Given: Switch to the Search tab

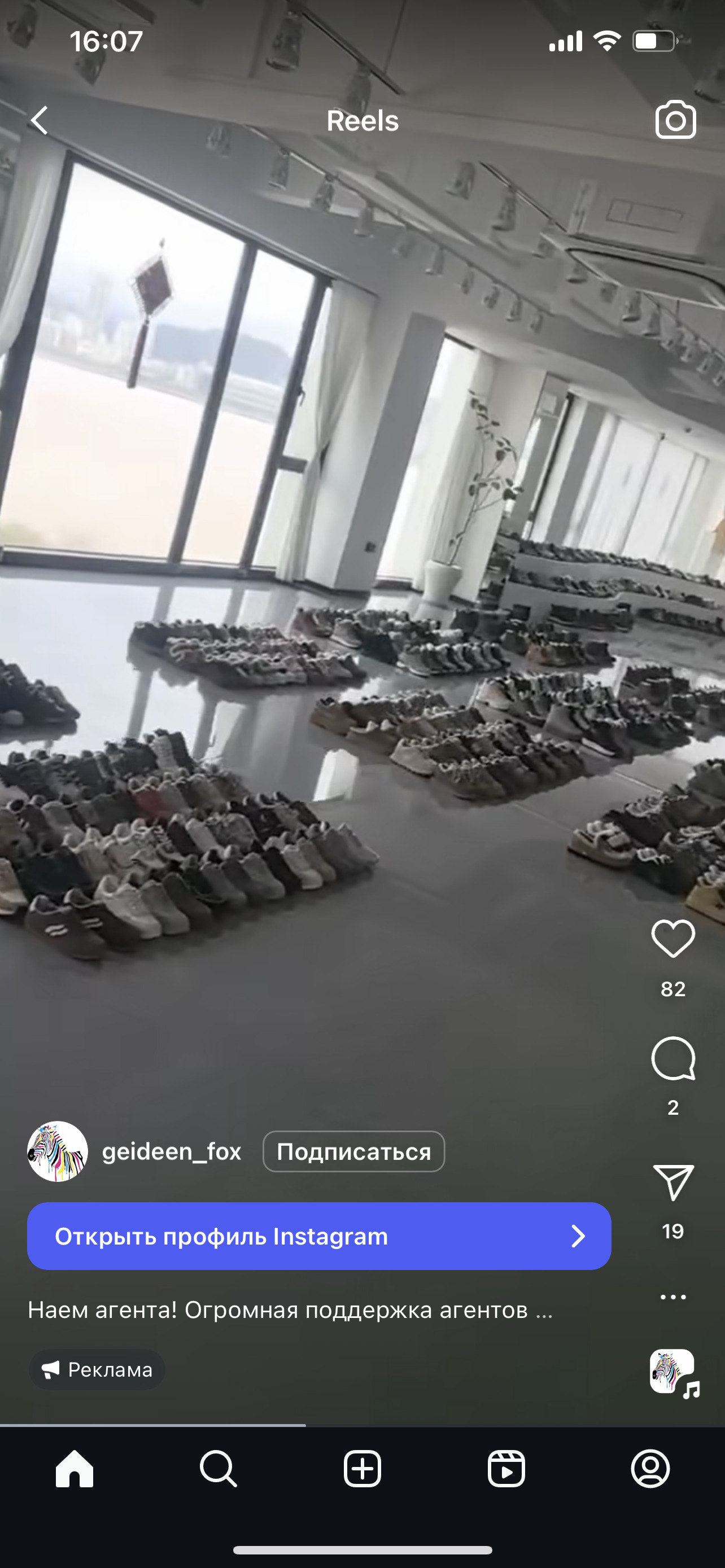Looking at the screenshot, I should coord(218,1469).
